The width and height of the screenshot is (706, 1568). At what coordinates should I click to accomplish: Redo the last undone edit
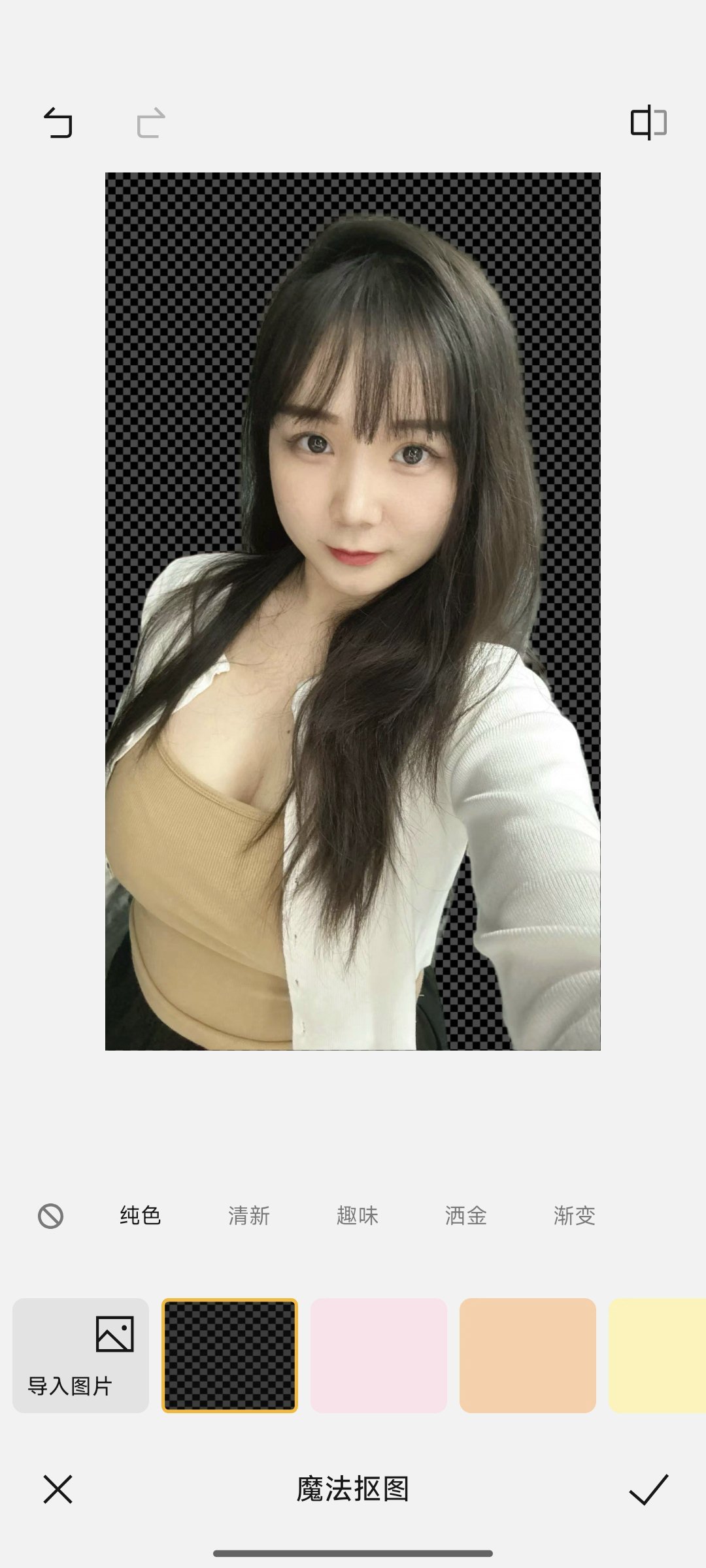pyautogui.click(x=151, y=123)
